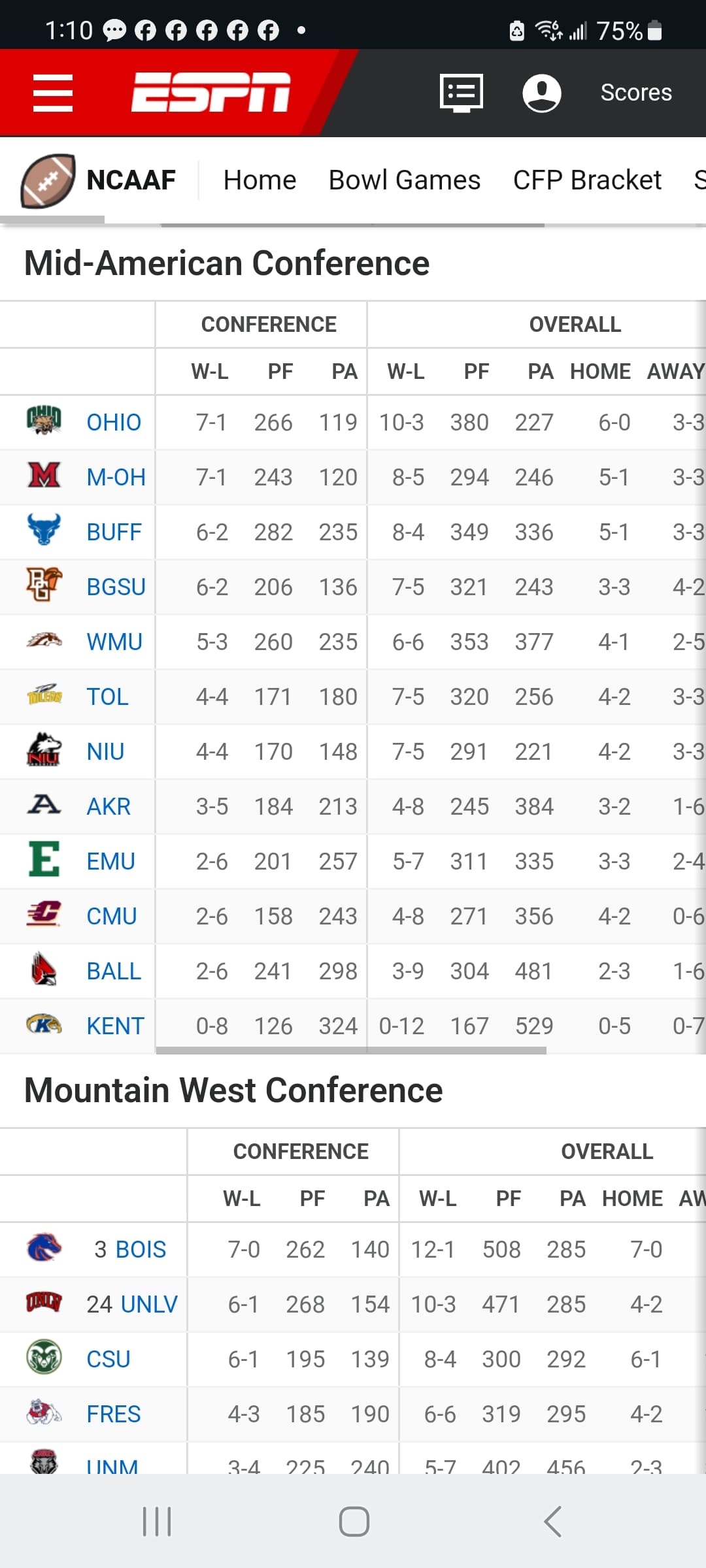This screenshot has width=706, height=1568.
Task: Open the BOIS team link
Action: (141, 1249)
